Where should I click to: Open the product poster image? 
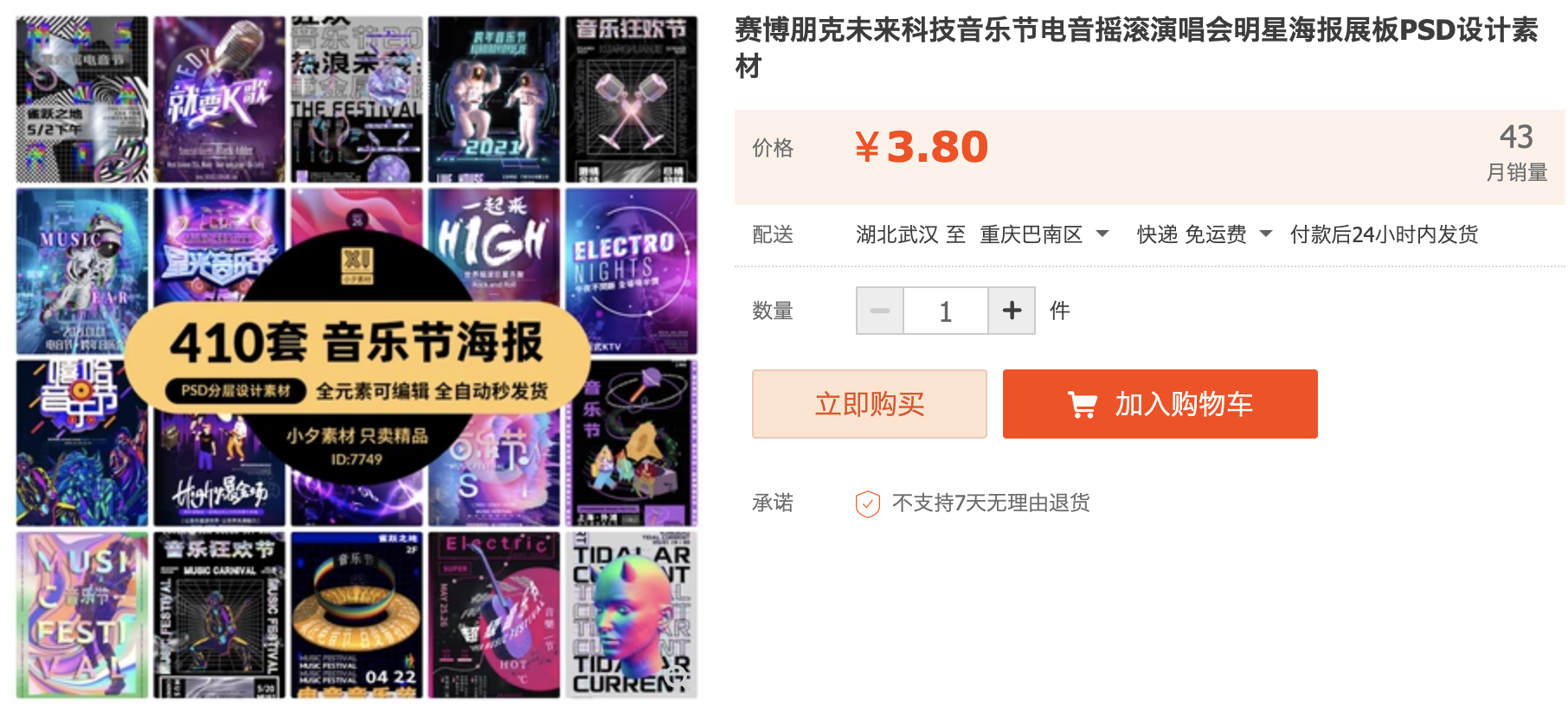pos(357,356)
